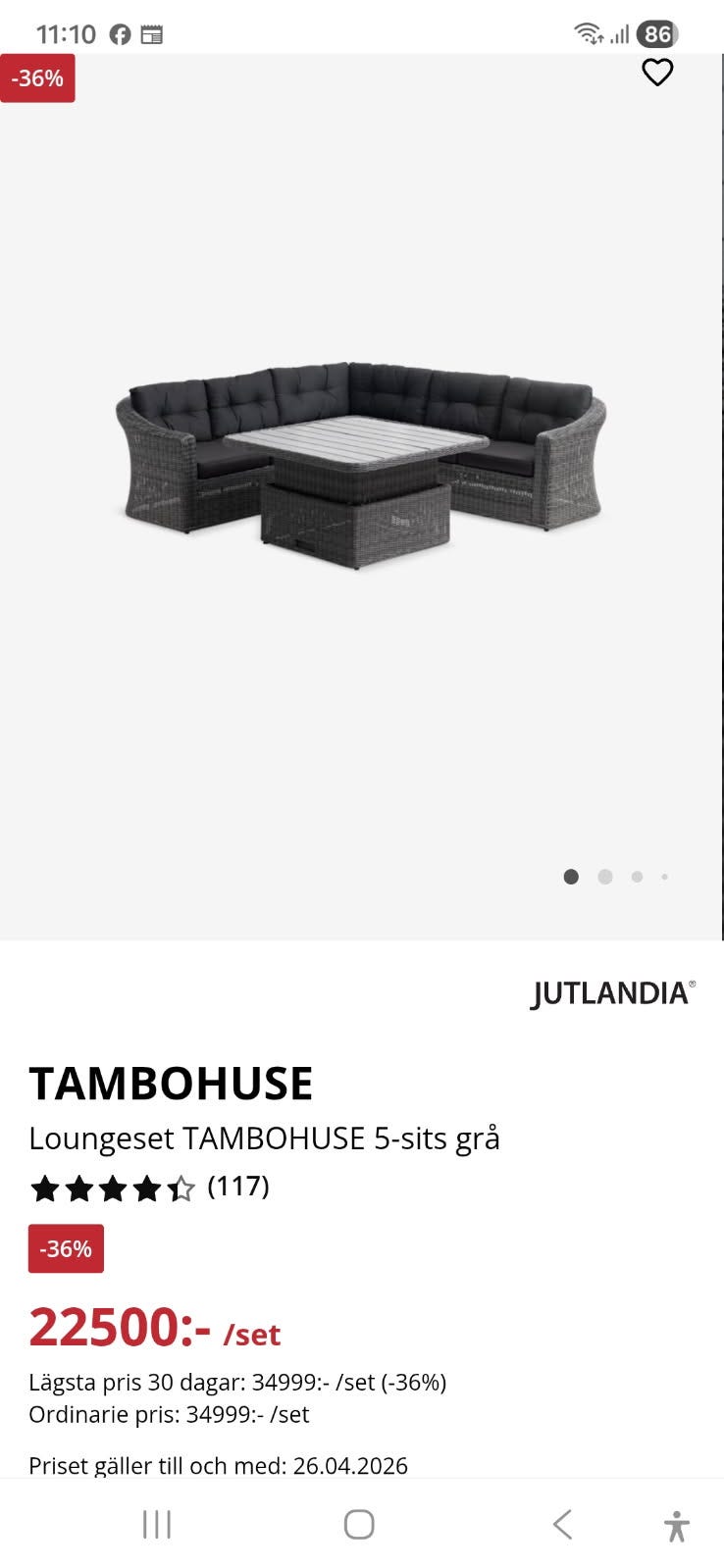Viewport: 724px width, 1568px height.
Task: Go to the home screen
Action: 359,1524
